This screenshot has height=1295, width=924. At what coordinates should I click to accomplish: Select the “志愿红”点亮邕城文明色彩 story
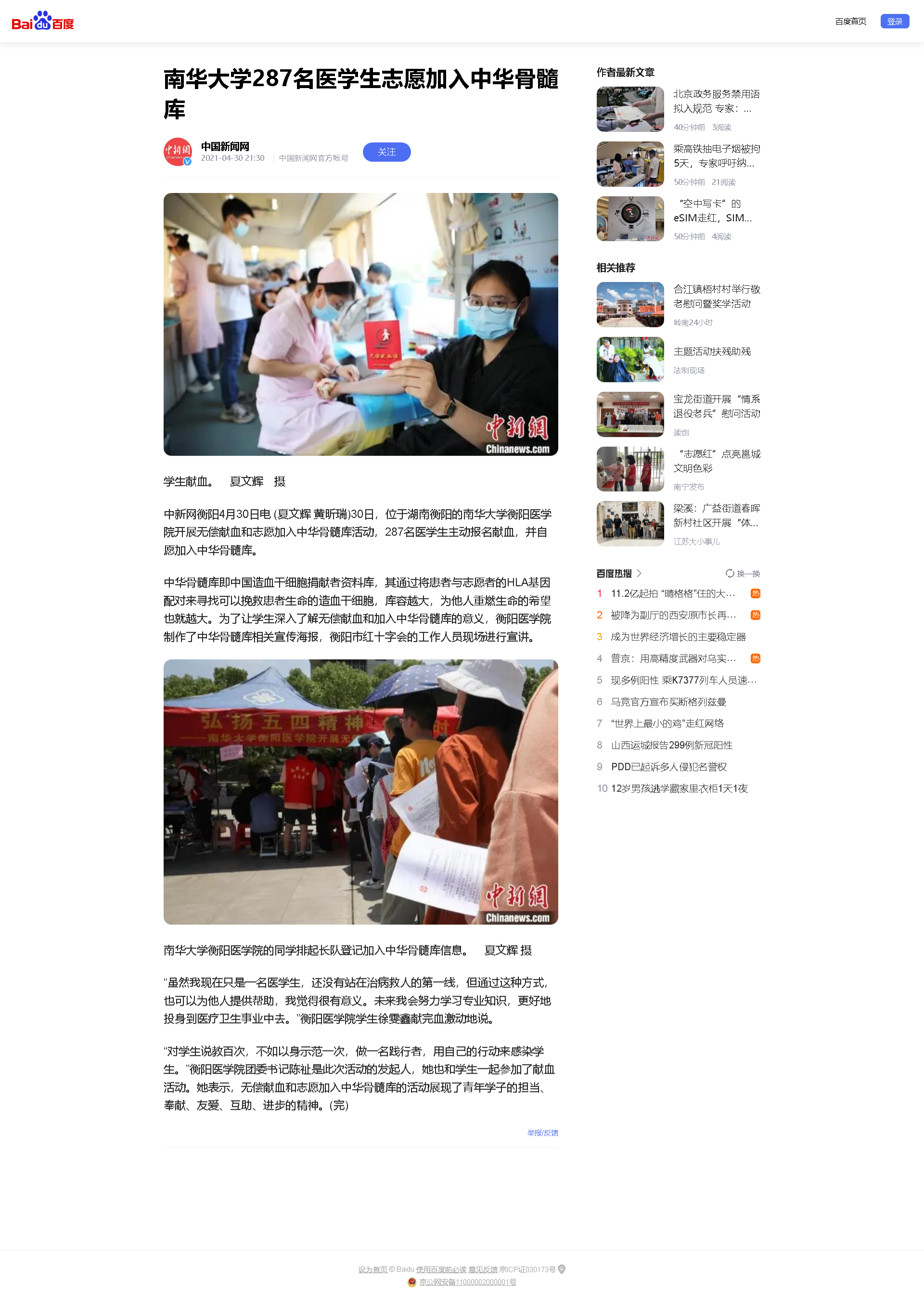click(716, 461)
